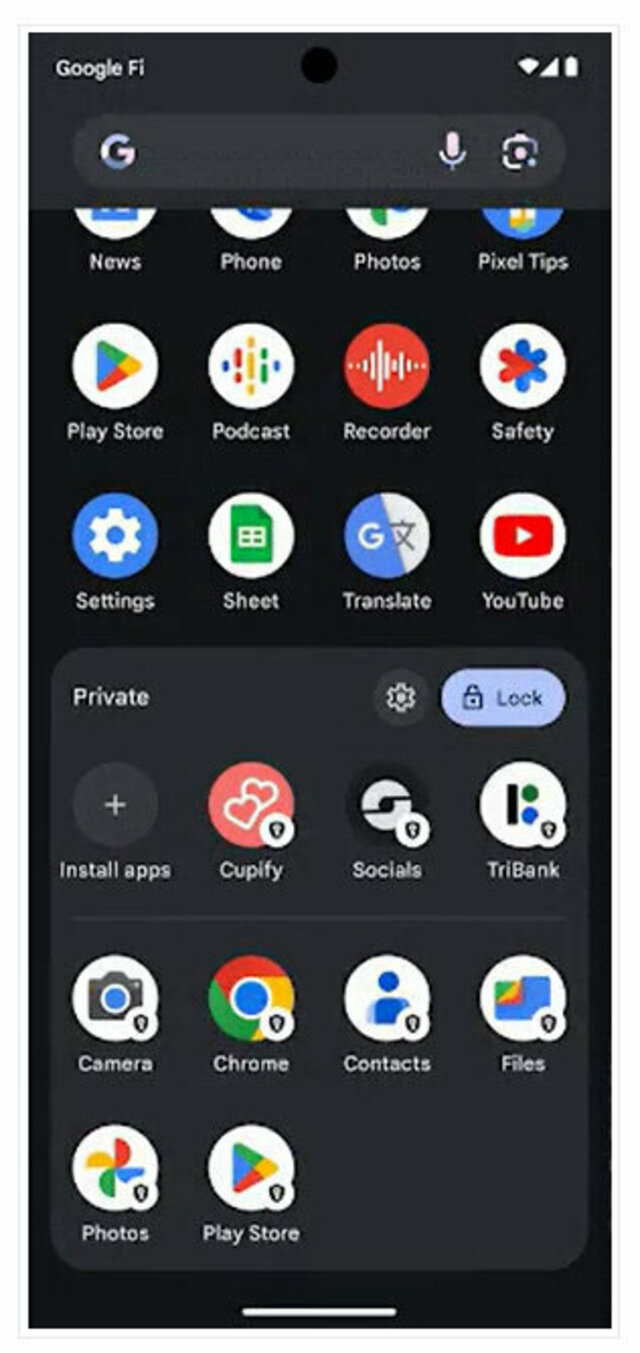Open the Translate app
This screenshot has width=640, height=1353.
[387, 536]
